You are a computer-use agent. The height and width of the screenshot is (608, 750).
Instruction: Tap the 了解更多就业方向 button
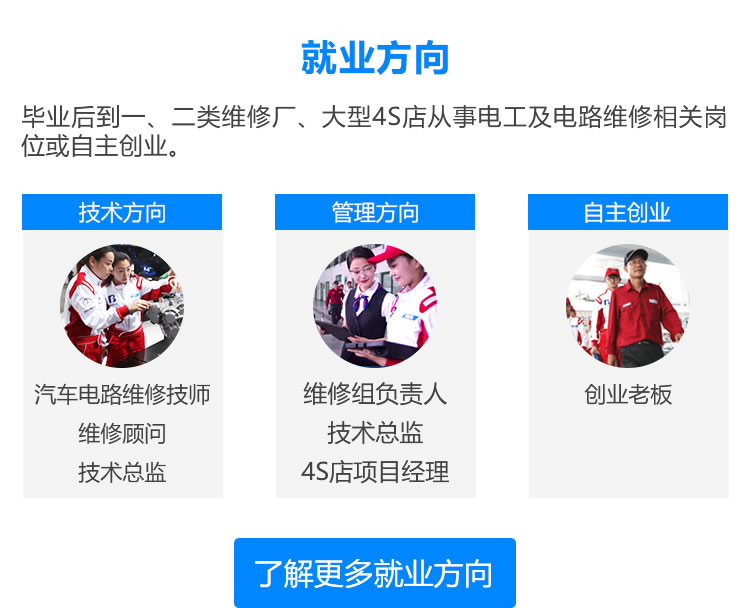[x=374, y=573]
